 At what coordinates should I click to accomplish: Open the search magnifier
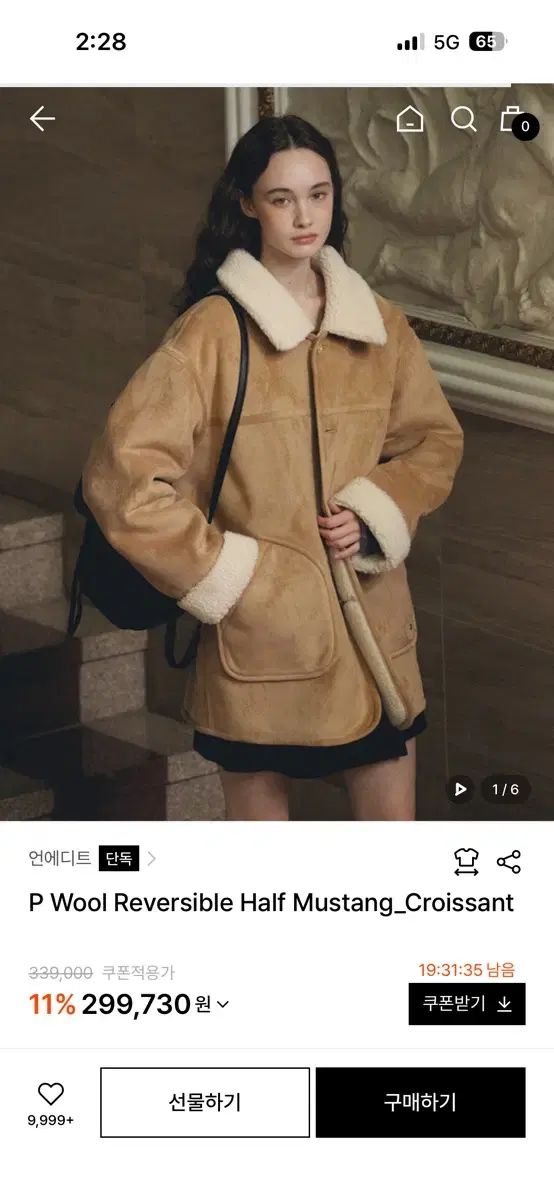click(x=464, y=120)
